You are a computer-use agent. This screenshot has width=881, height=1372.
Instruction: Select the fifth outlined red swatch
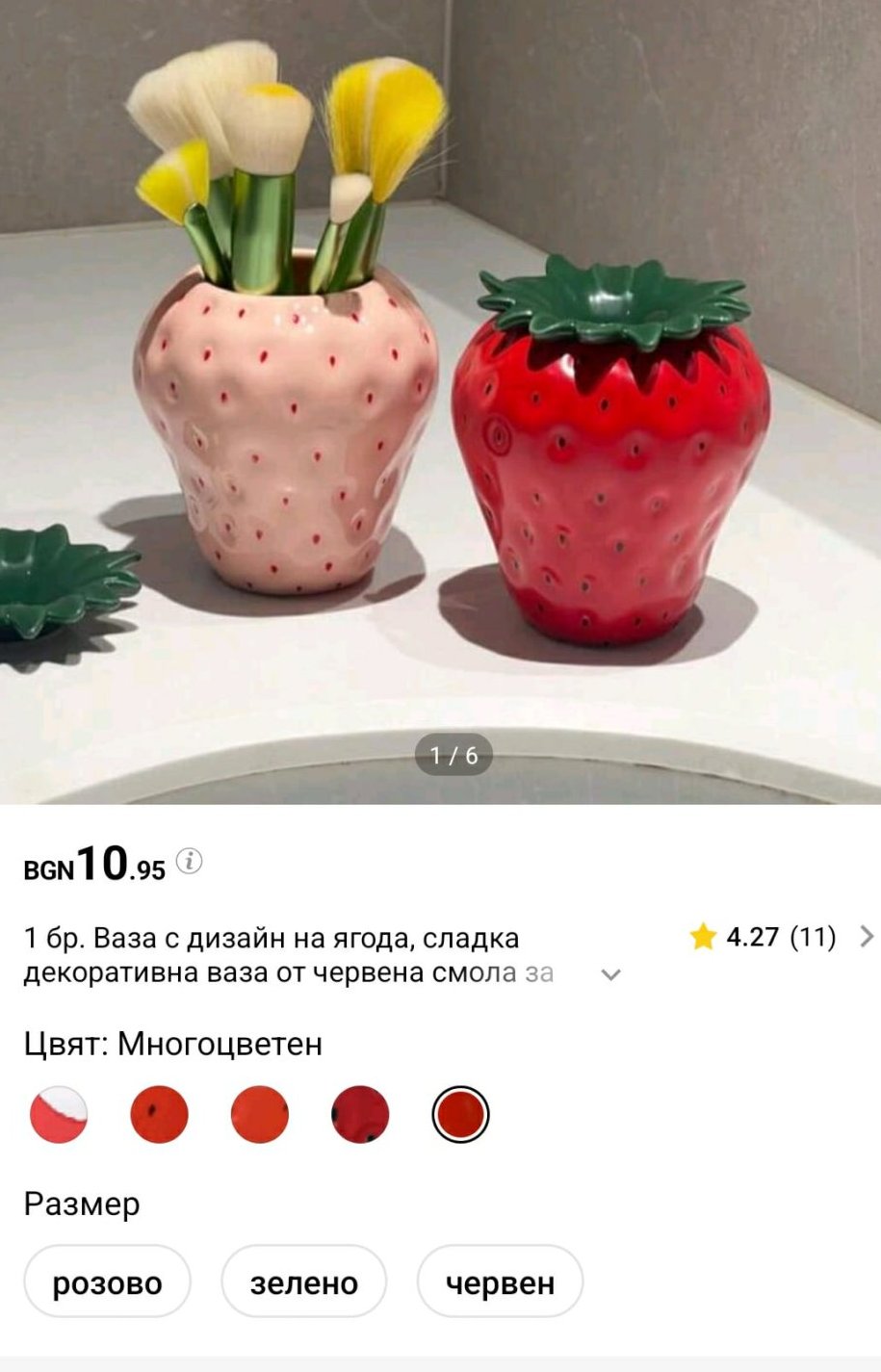click(x=460, y=1115)
